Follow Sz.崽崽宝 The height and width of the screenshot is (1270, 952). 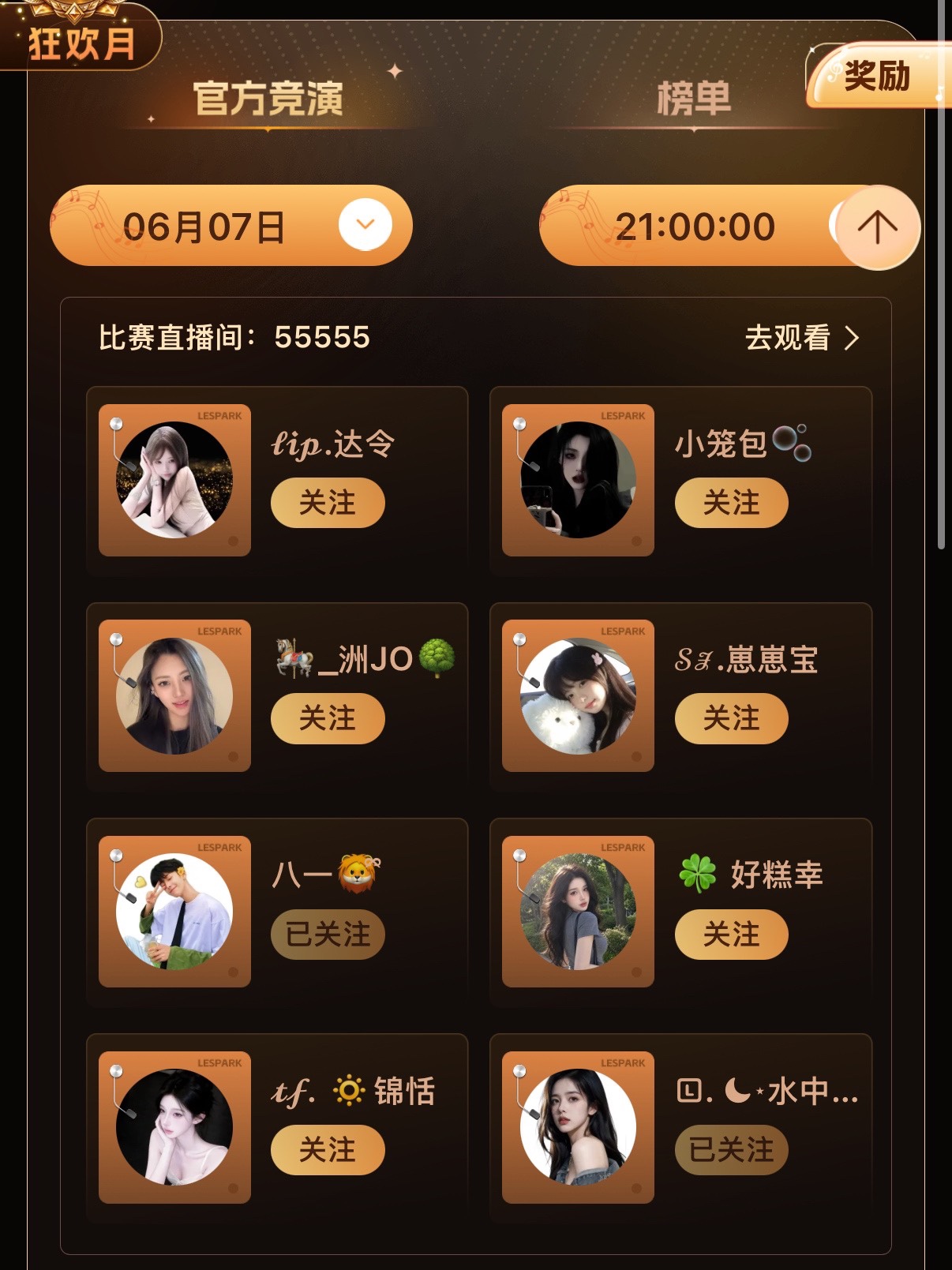[x=731, y=718]
